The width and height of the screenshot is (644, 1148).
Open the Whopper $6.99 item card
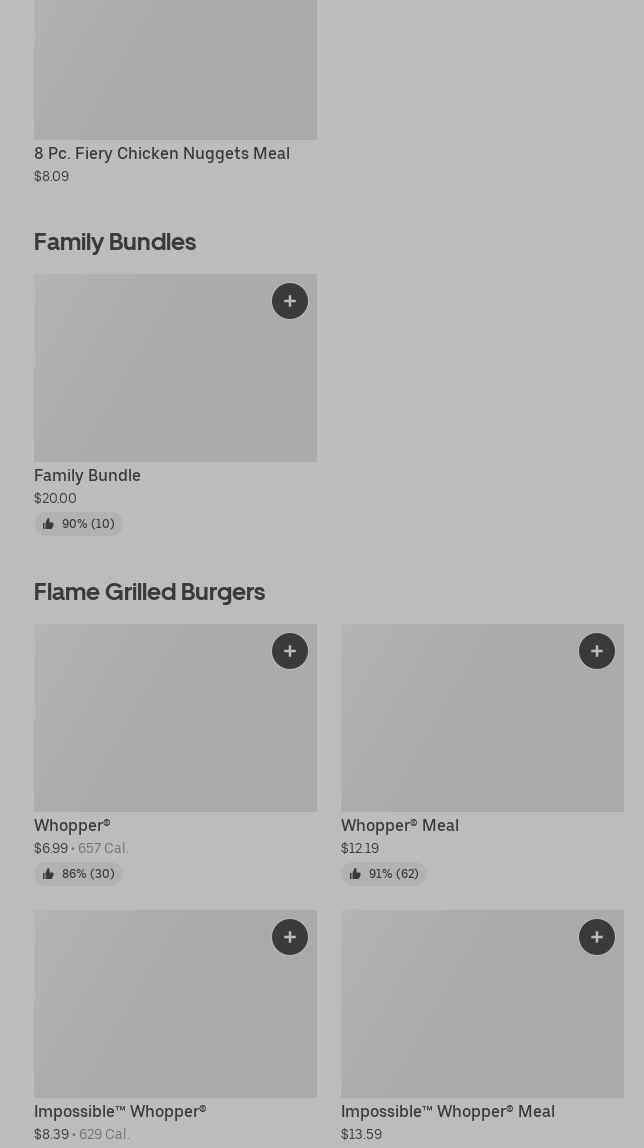click(176, 755)
